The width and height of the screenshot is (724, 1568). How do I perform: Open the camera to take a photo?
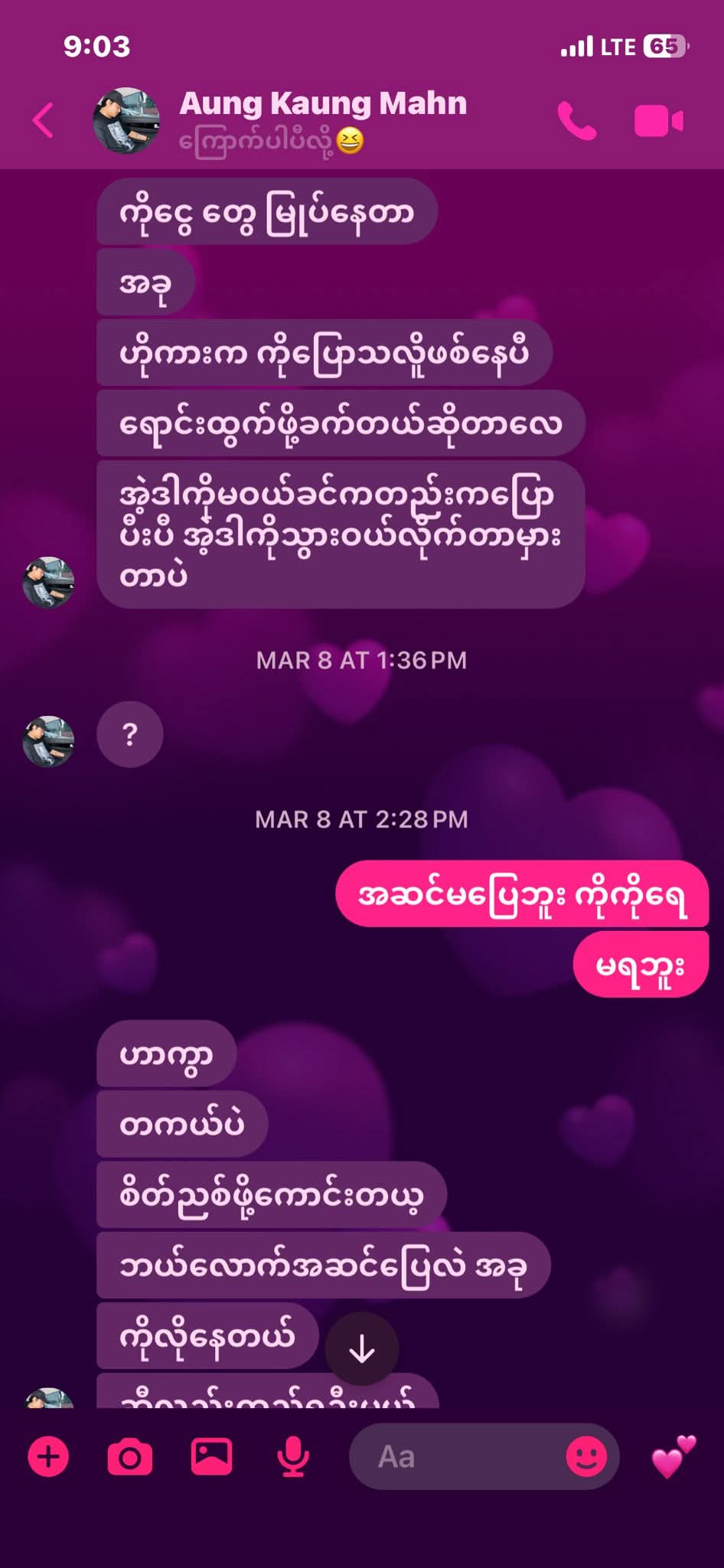[130, 1456]
